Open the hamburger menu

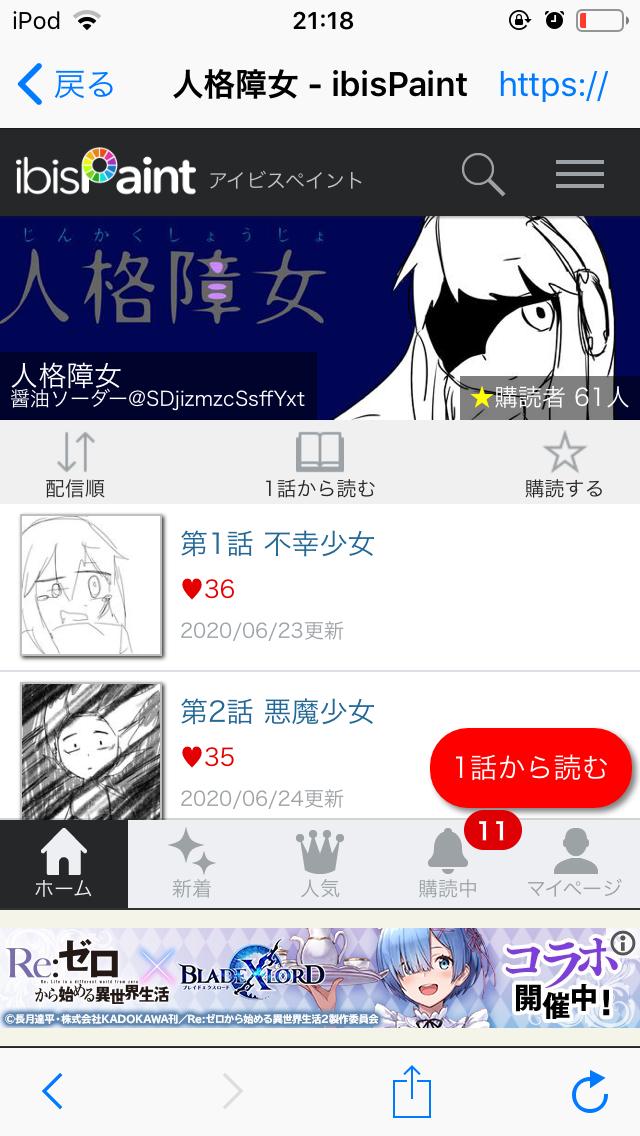[x=579, y=174]
